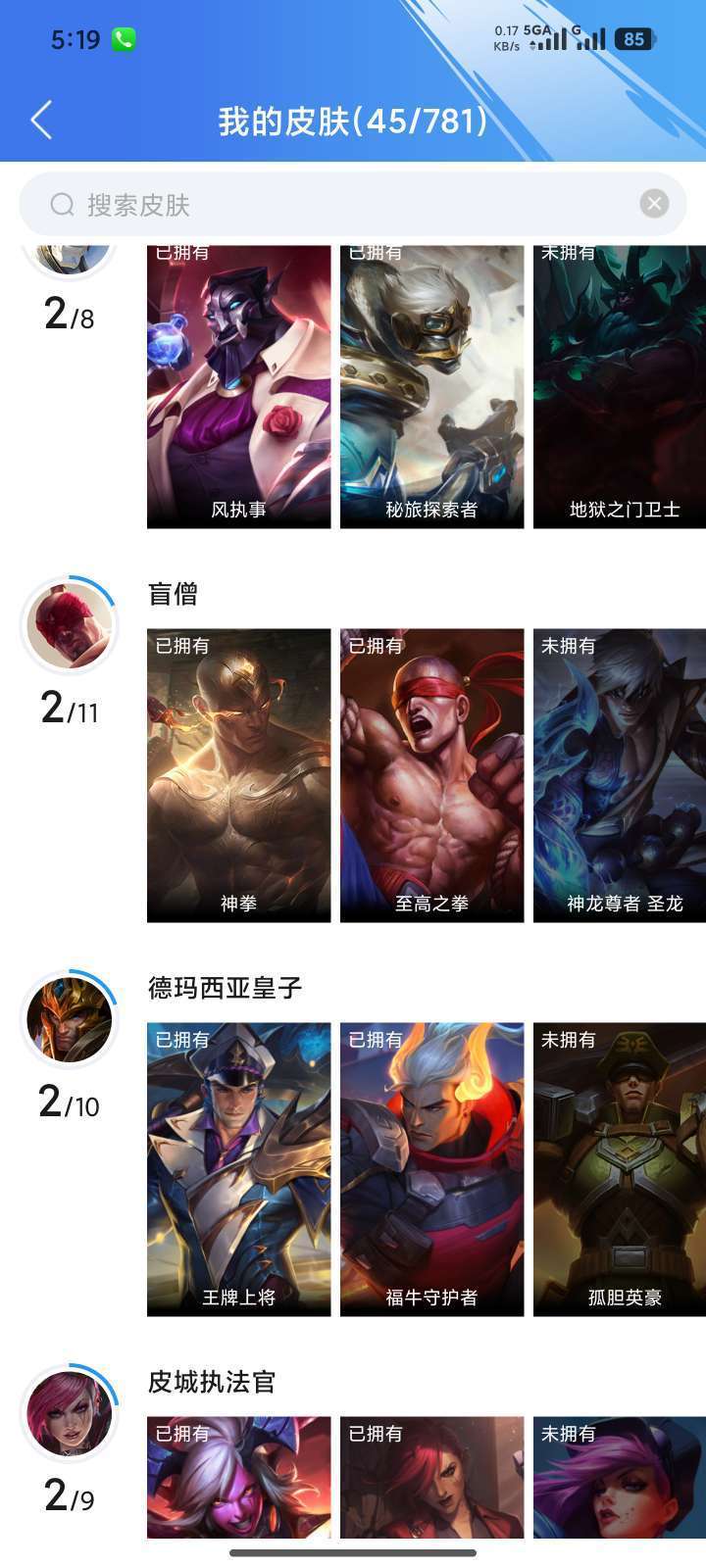The image size is (706, 1568).
Task: Tap the 皮城执法官 champion avatar
Action: coord(69,1413)
